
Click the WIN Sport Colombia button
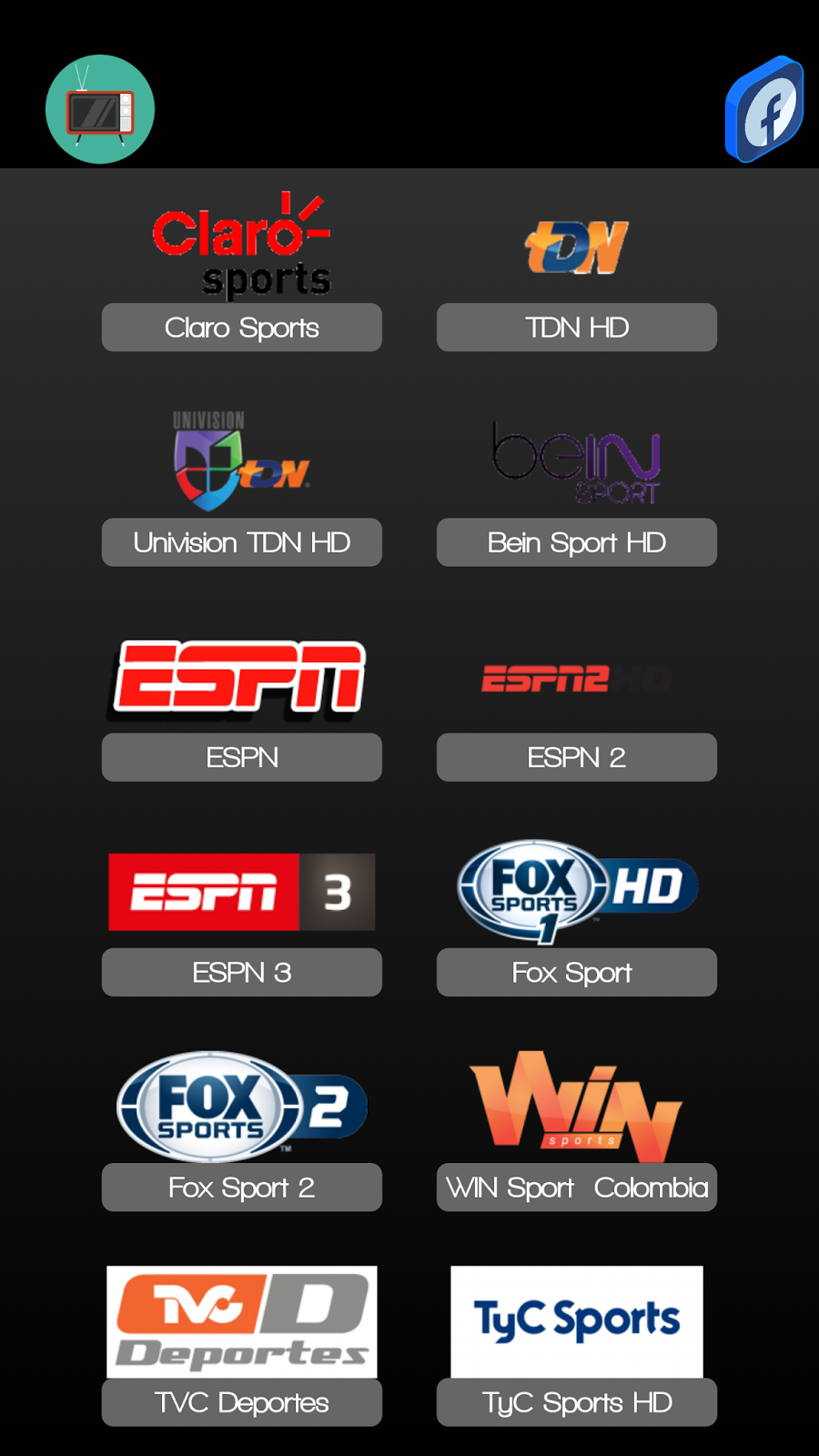[x=576, y=1187]
